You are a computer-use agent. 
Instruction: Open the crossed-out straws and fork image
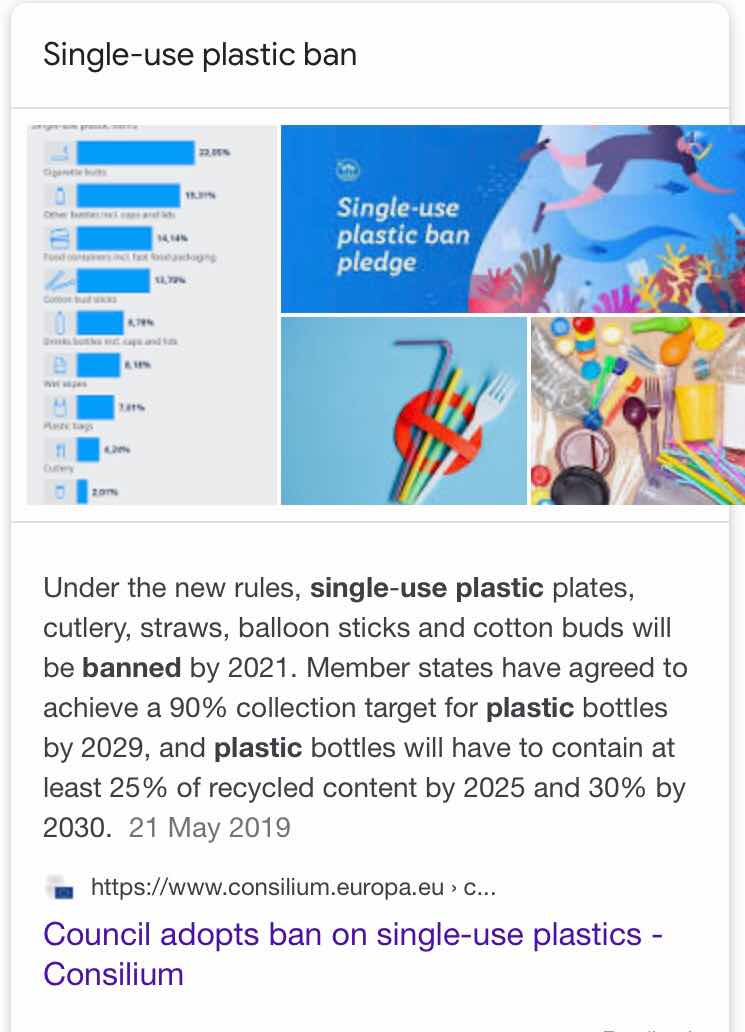pyautogui.click(x=403, y=411)
